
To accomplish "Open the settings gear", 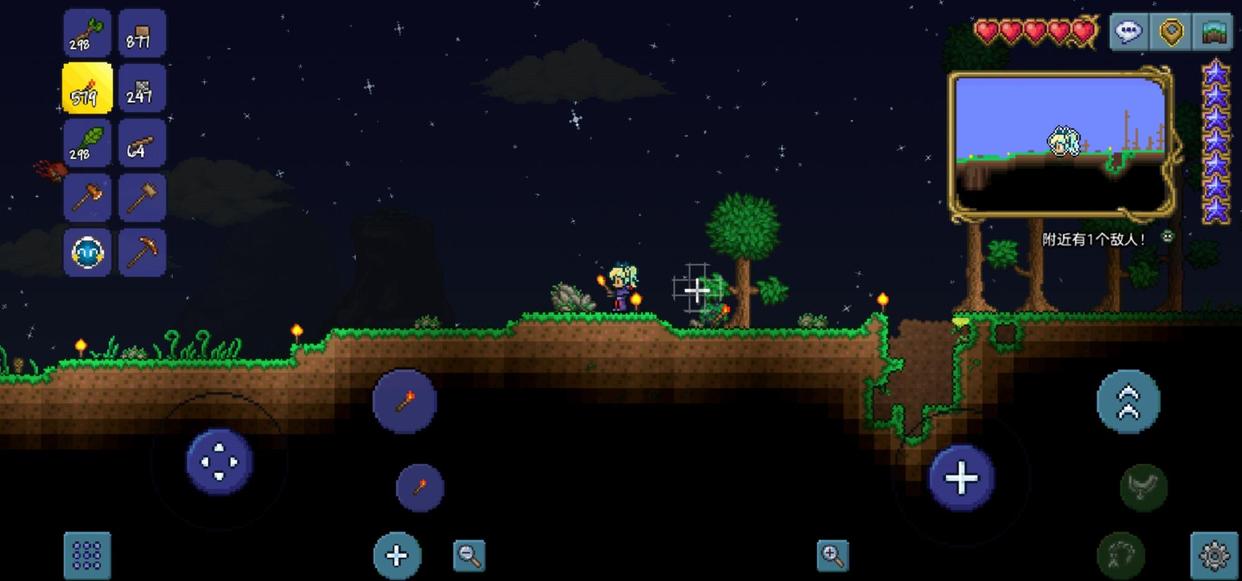I will tap(1214, 555).
